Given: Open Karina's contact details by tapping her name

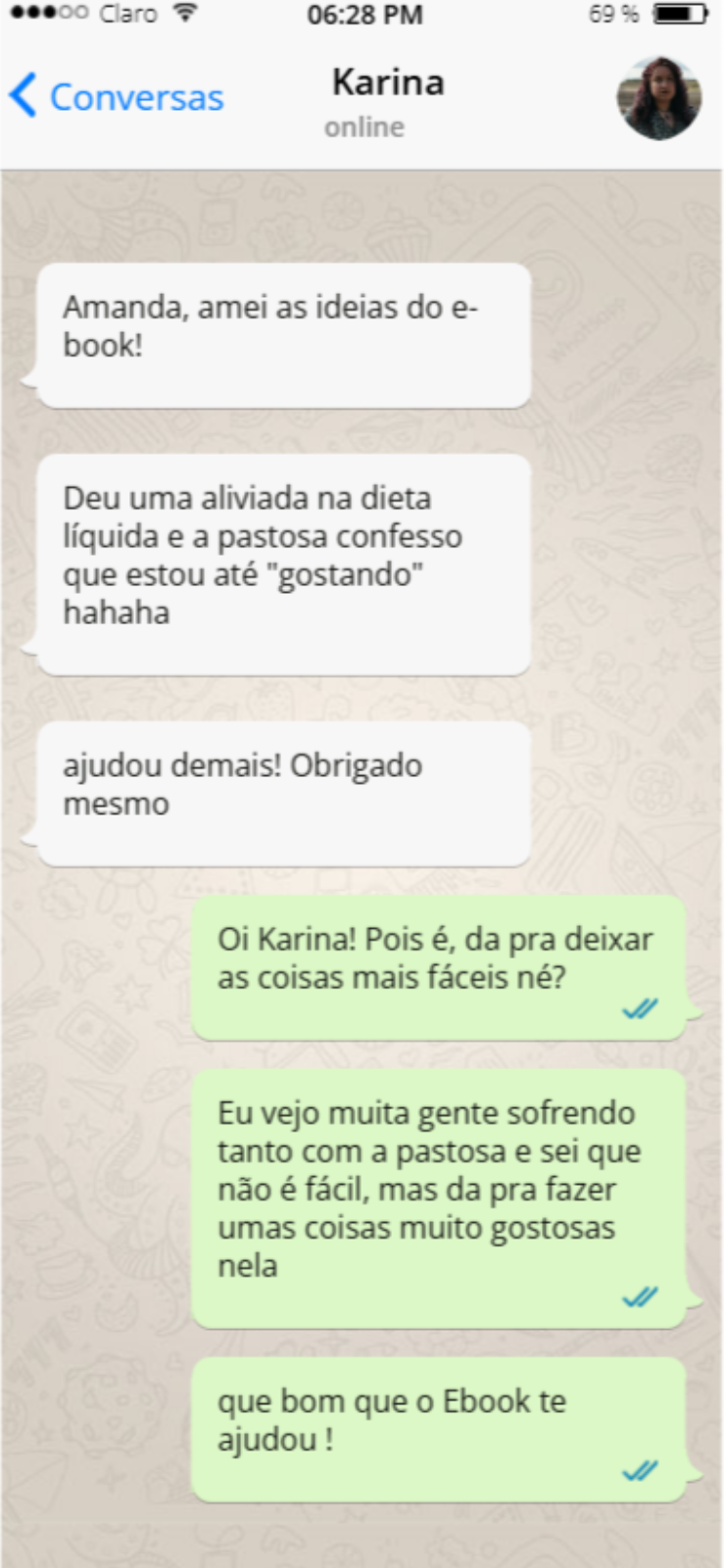Looking at the screenshot, I should [388, 82].
